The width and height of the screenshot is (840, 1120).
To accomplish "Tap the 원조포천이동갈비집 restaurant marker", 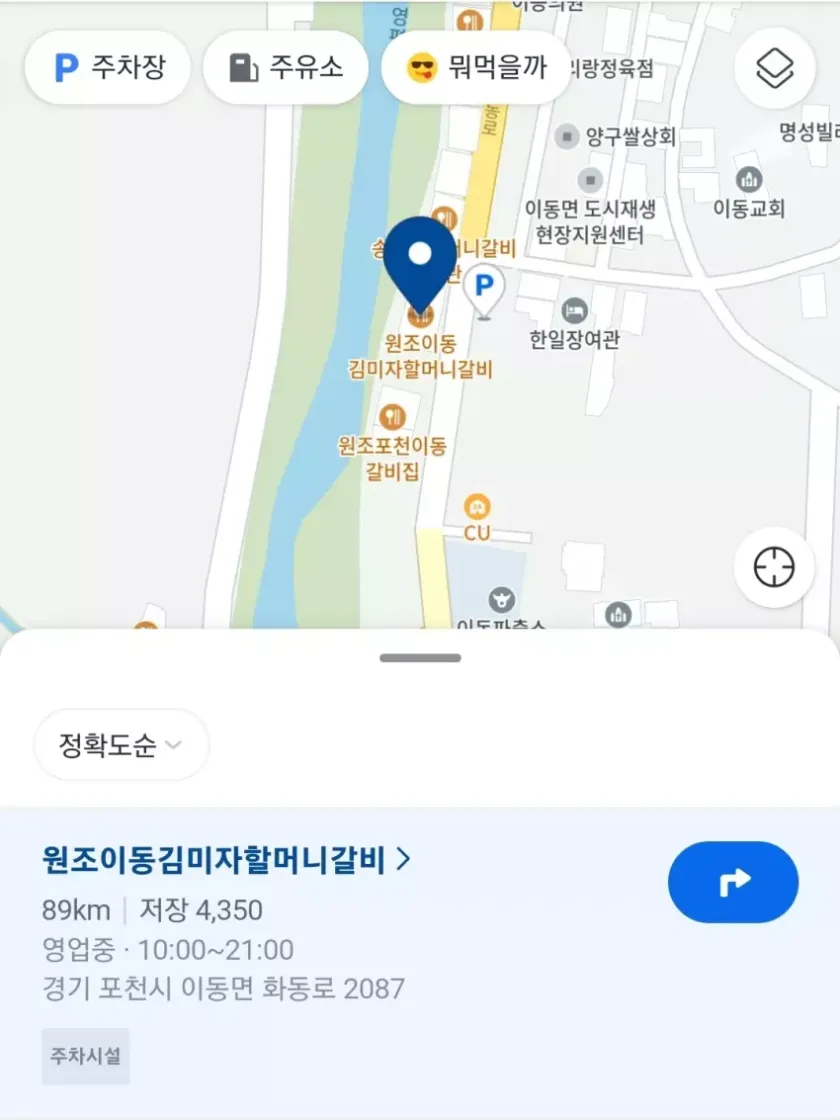I will point(393,416).
